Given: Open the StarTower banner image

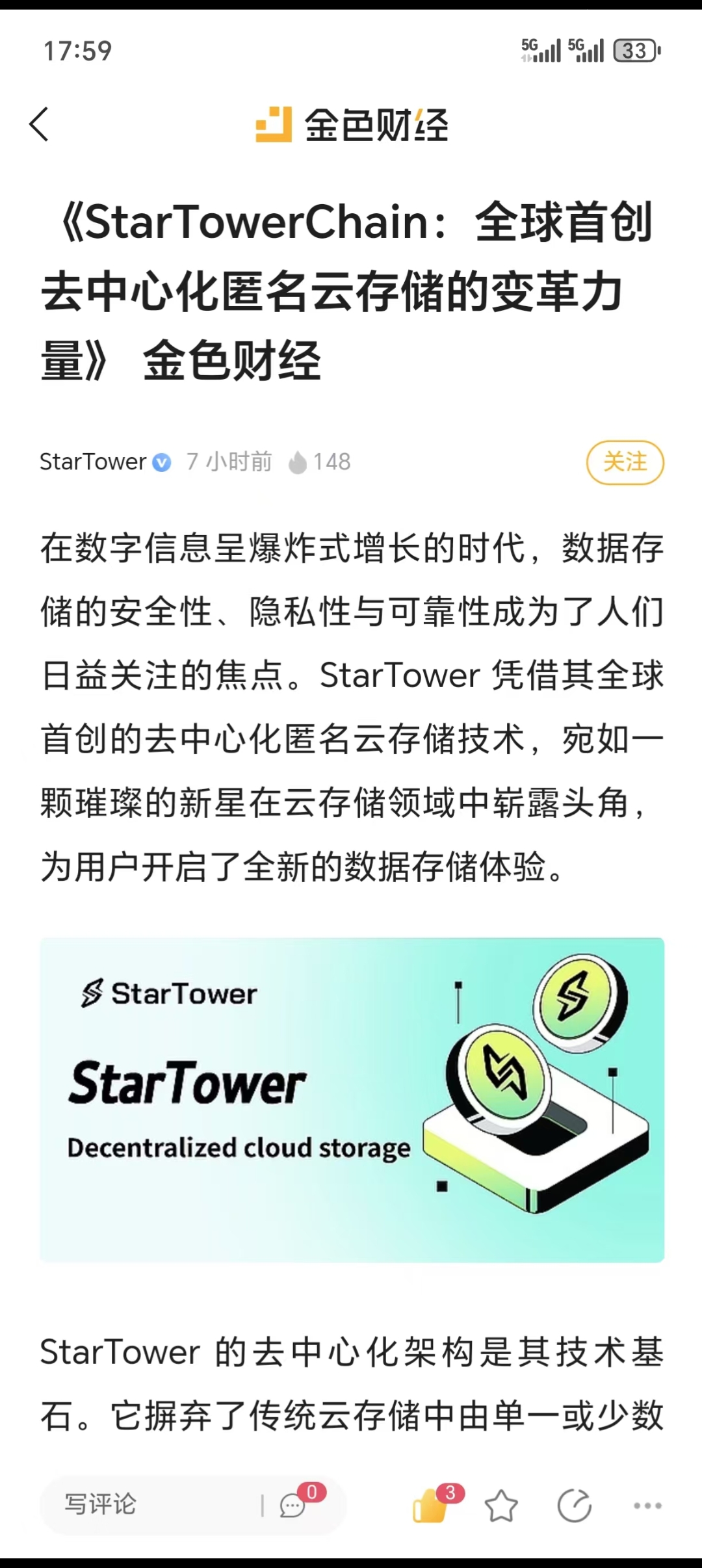Looking at the screenshot, I should [x=352, y=1099].
